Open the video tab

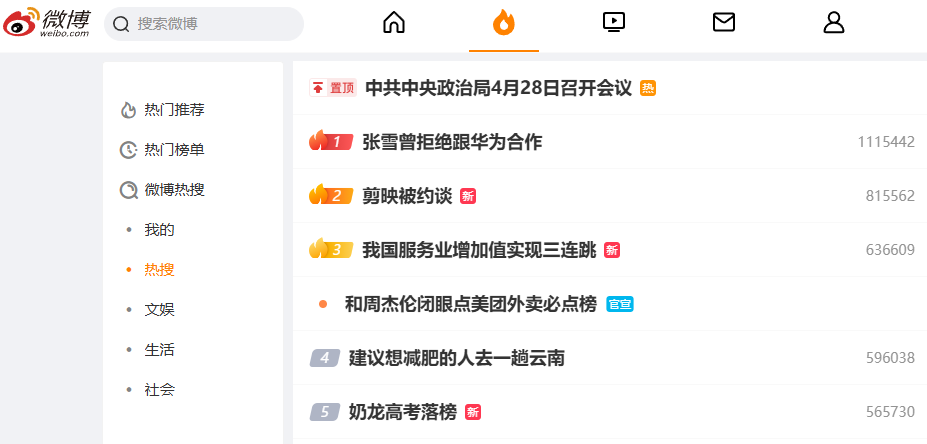614,23
